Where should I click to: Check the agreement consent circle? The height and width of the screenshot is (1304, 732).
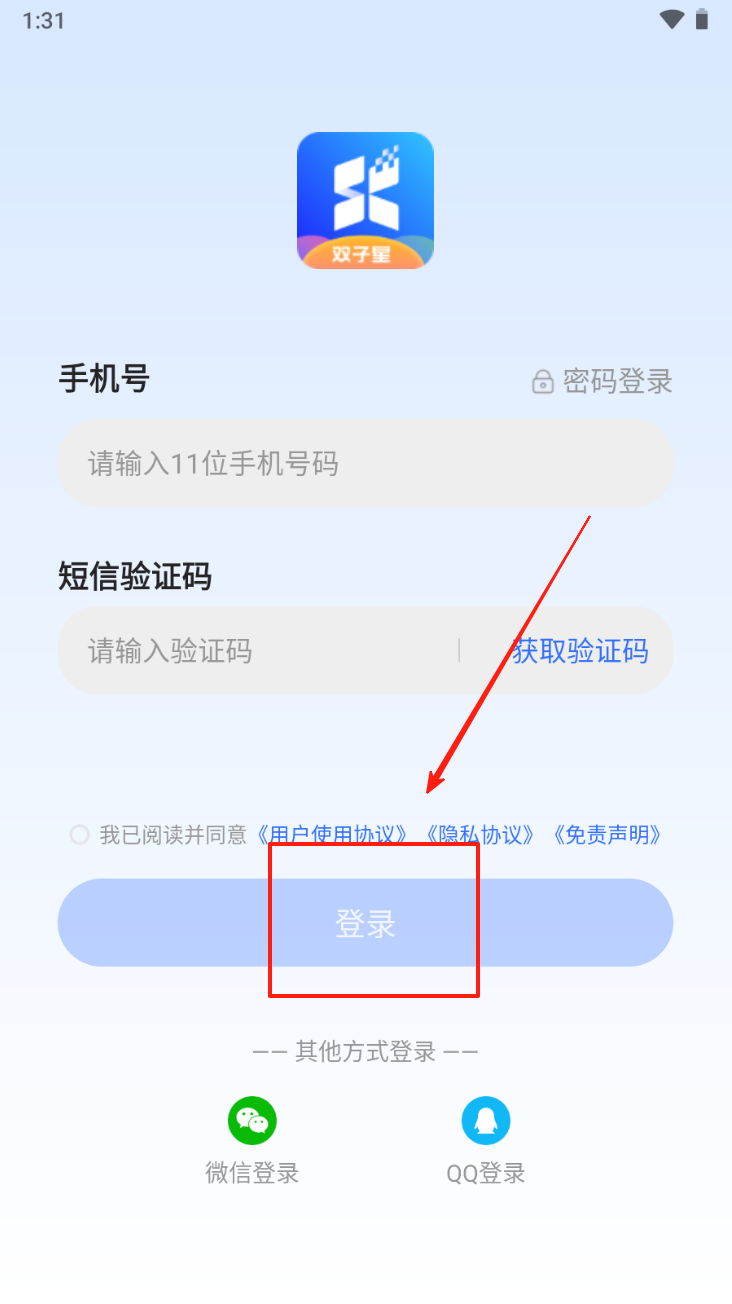click(x=80, y=835)
